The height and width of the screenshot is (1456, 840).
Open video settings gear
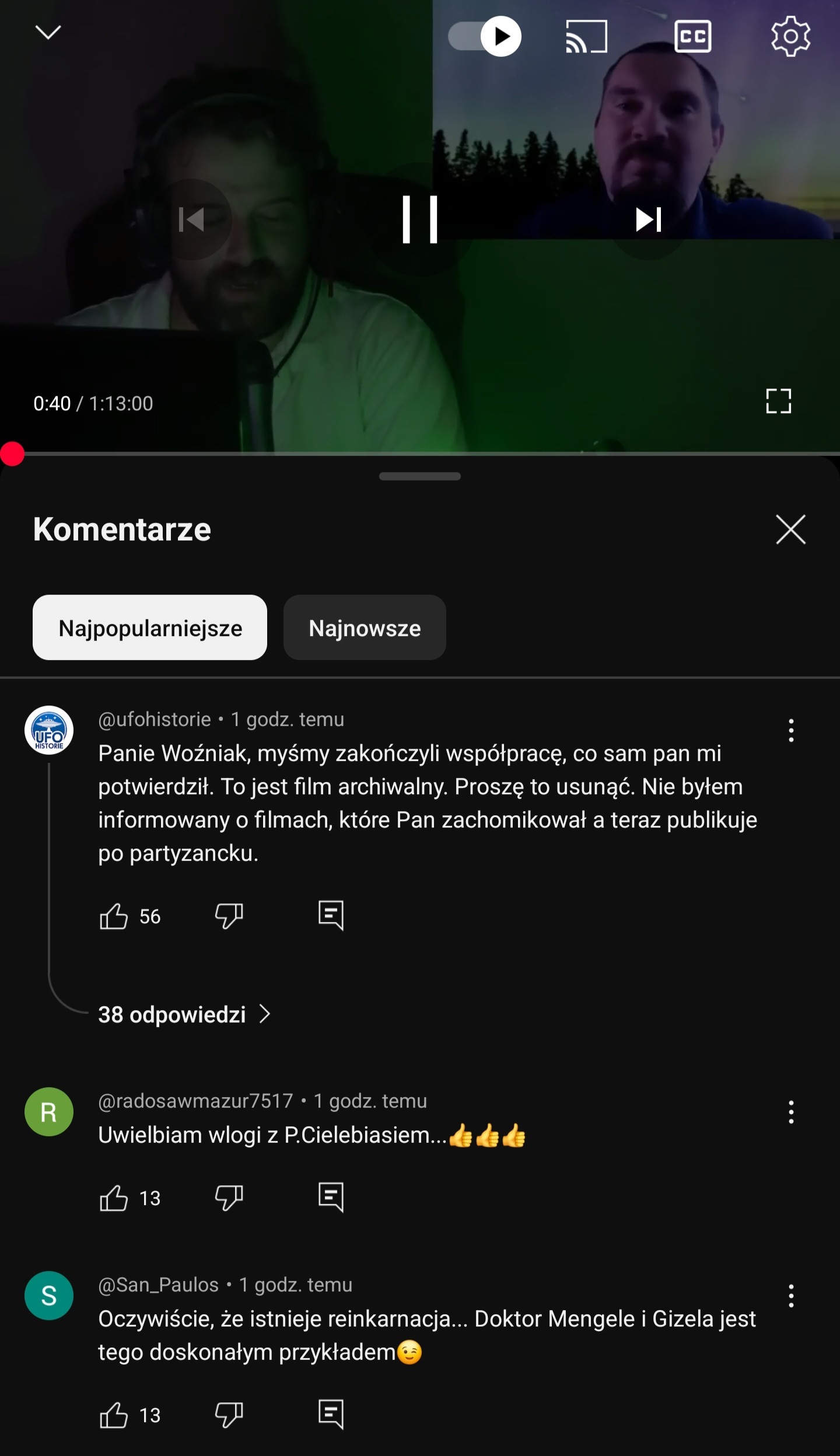(x=790, y=36)
